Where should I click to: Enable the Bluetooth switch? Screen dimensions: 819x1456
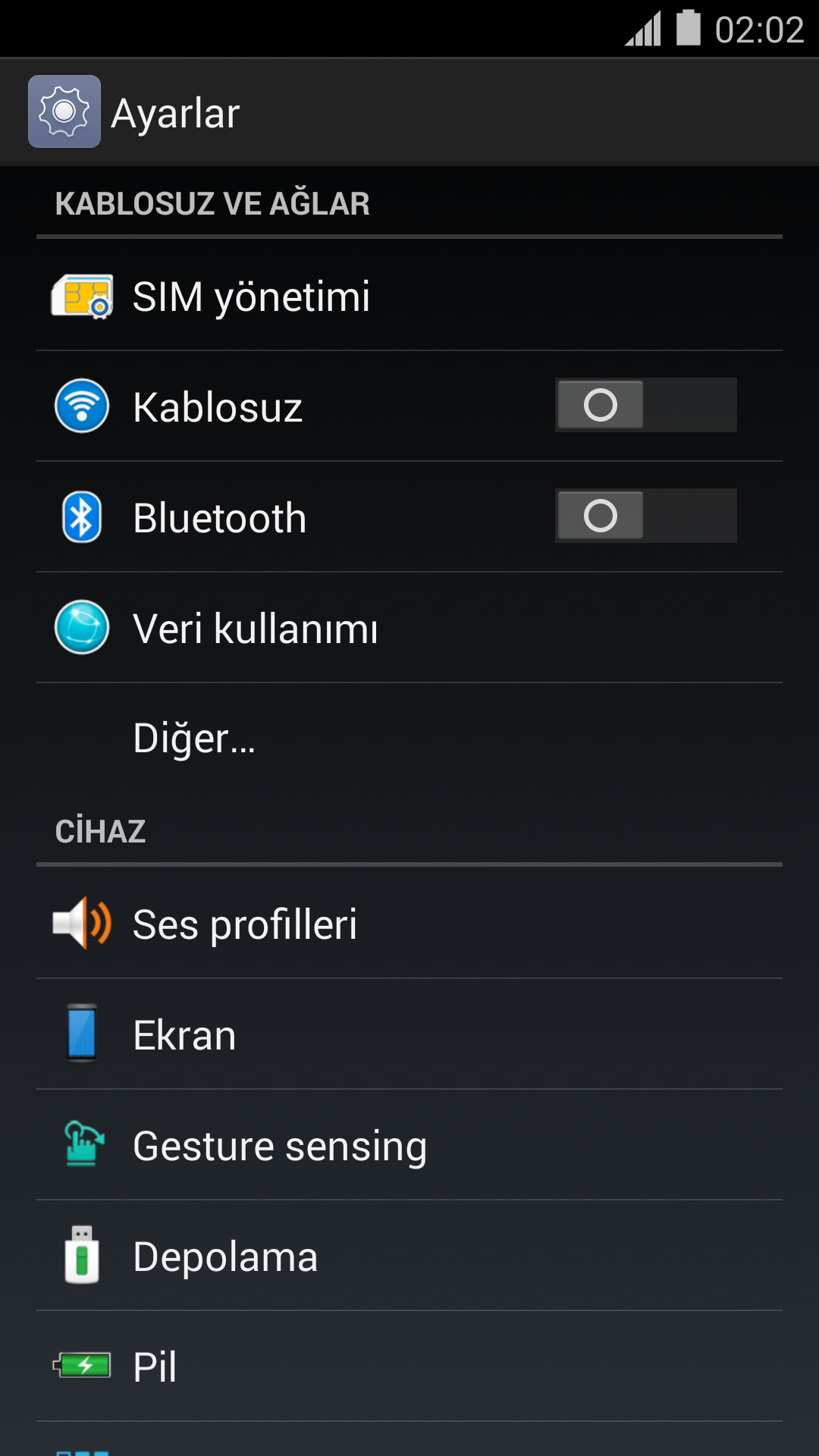point(645,516)
